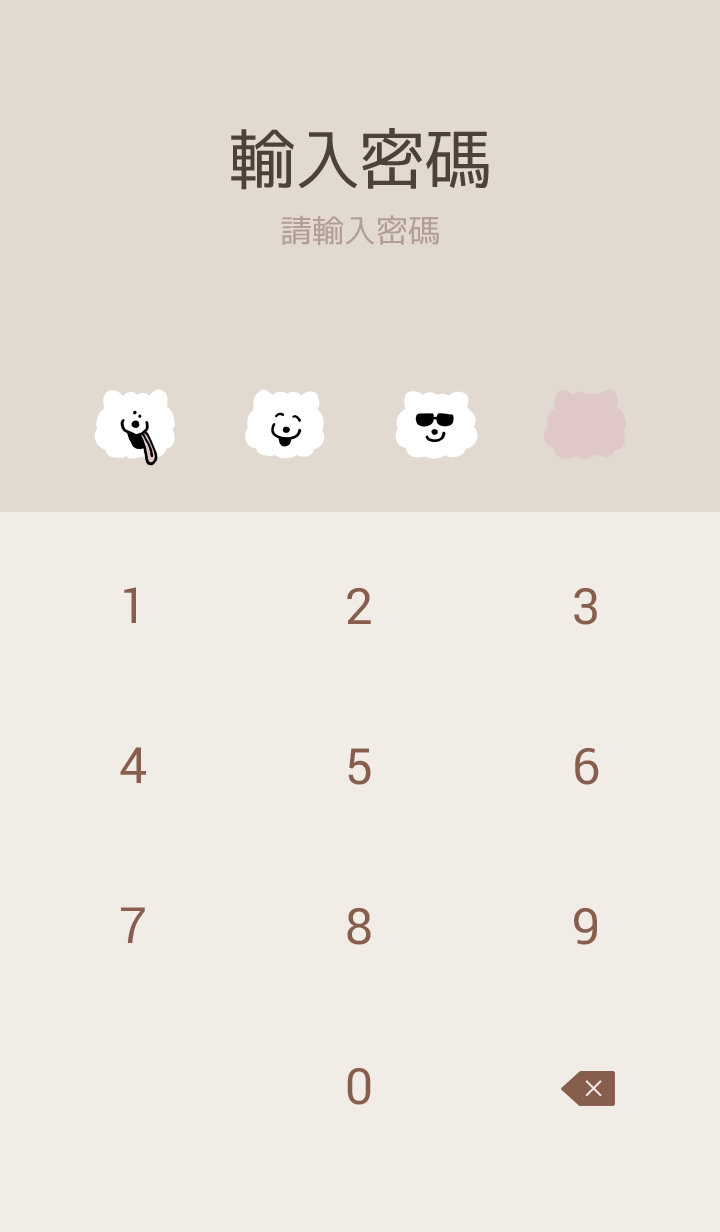
Task: Enter digit 1 on the keypad
Action: tap(132, 607)
